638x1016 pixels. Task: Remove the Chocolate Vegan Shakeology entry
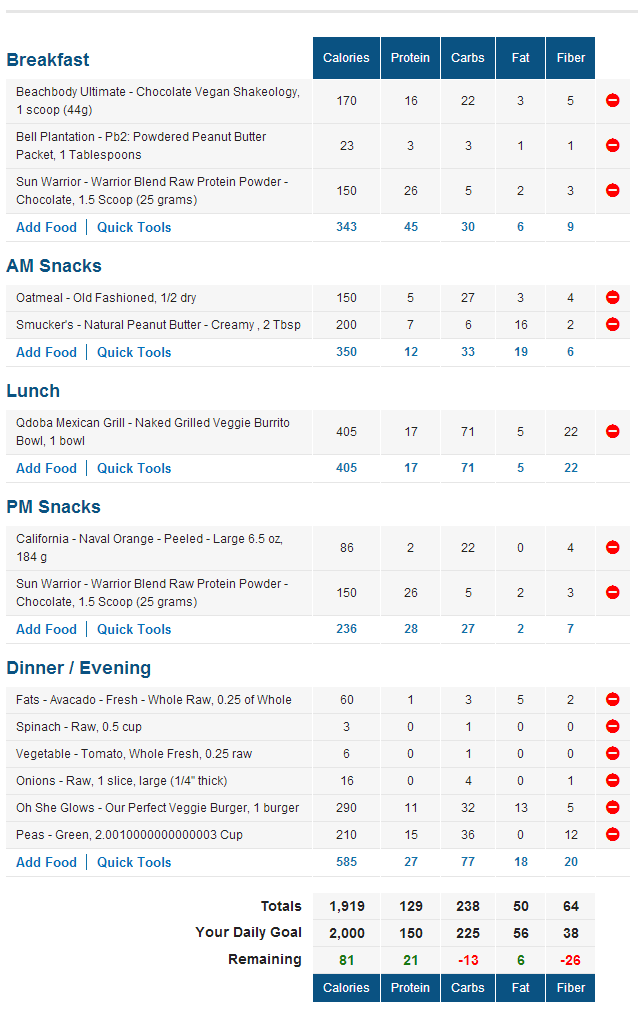[x=613, y=100]
